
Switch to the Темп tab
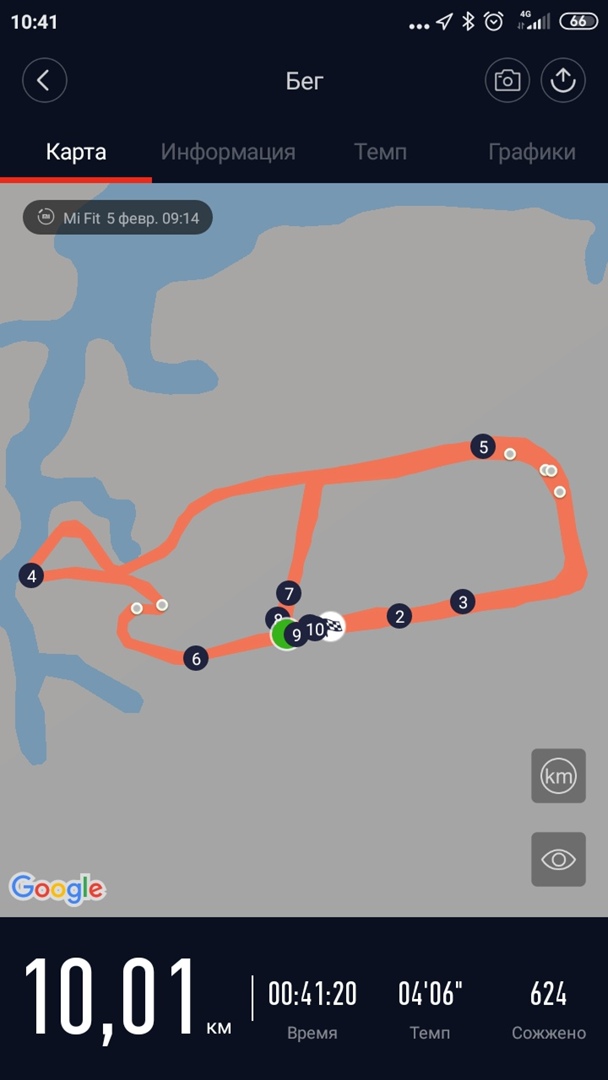click(380, 152)
